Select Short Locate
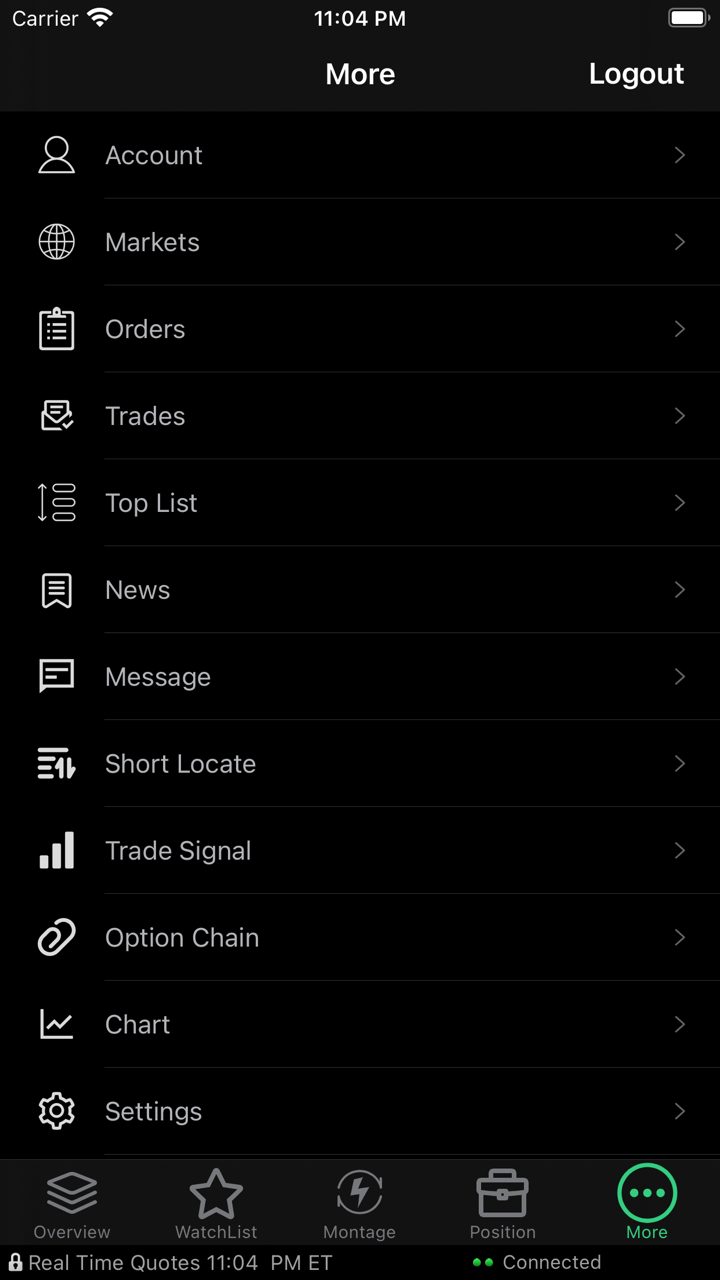The image size is (720, 1280). [x=360, y=764]
